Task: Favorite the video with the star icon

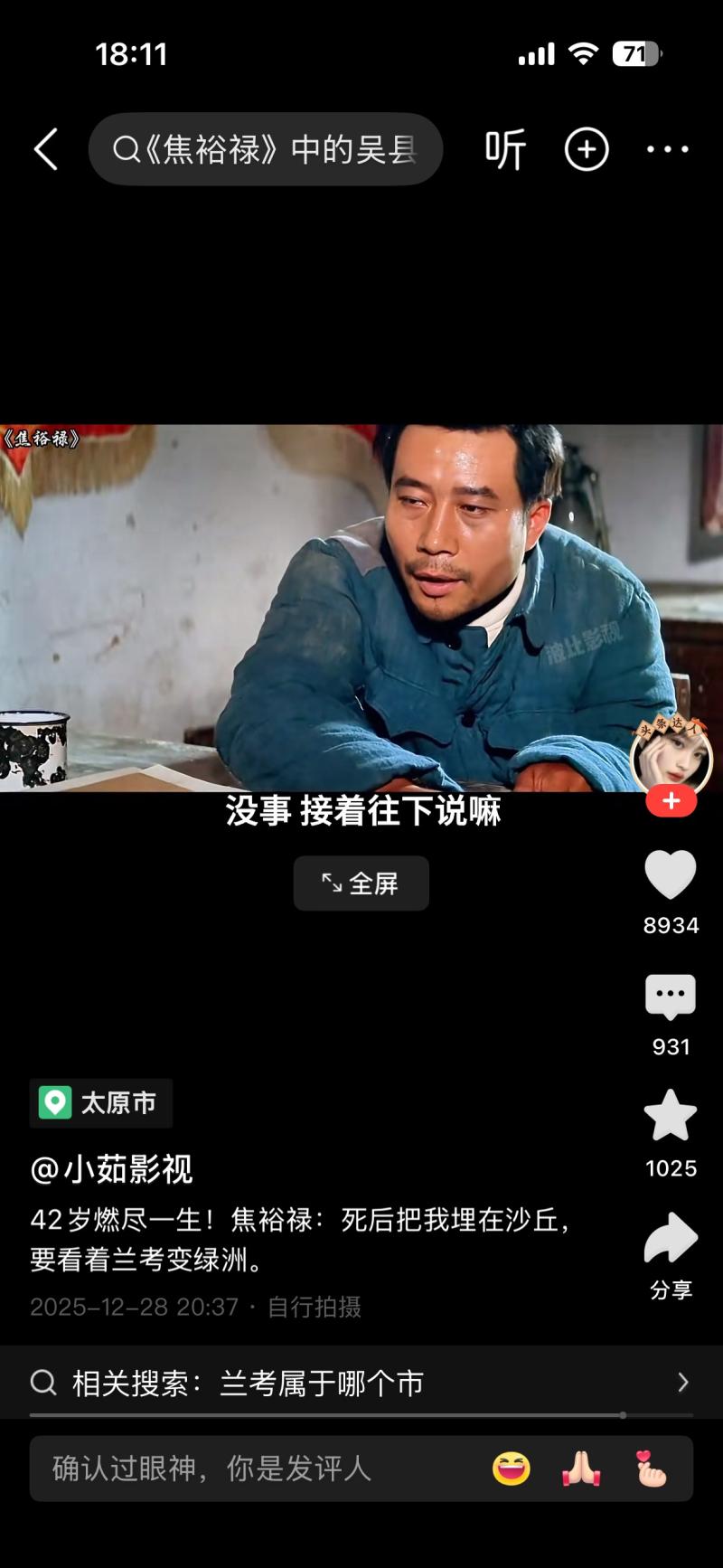Action: (x=671, y=1116)
